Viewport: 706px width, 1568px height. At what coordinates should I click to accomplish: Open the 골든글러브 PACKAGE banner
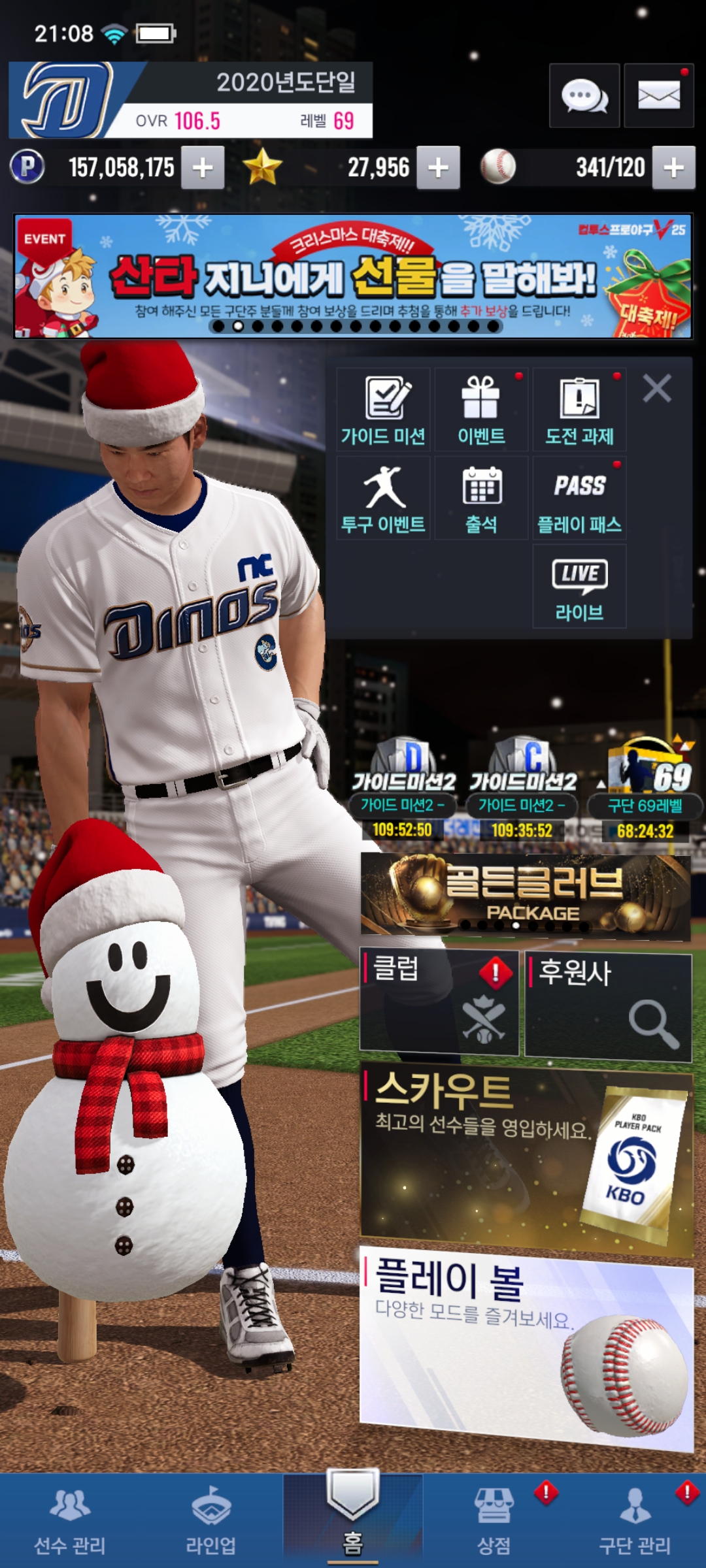[525, 895]
